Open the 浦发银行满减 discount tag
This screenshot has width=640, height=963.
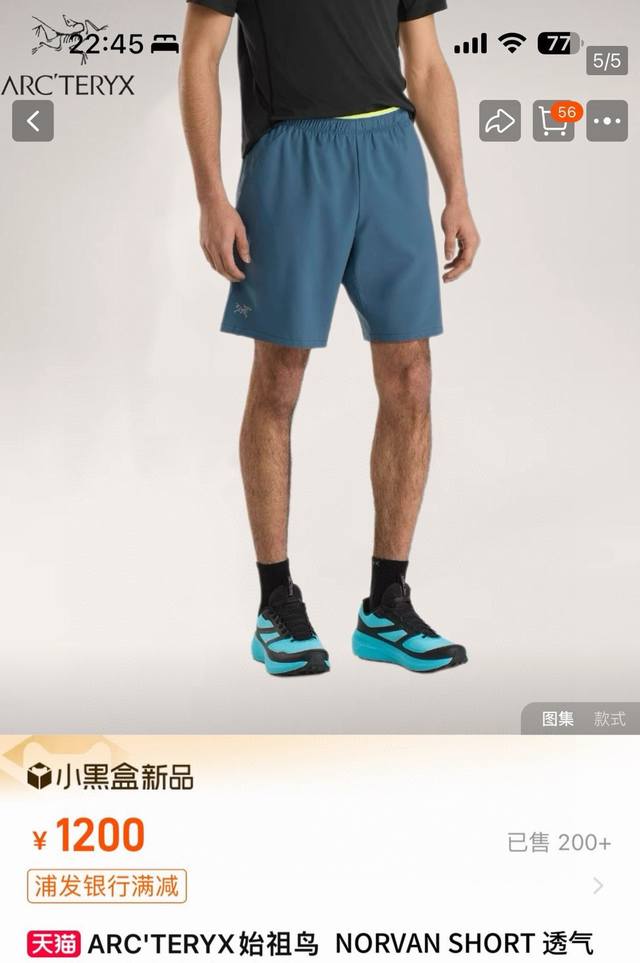[107, 886]
